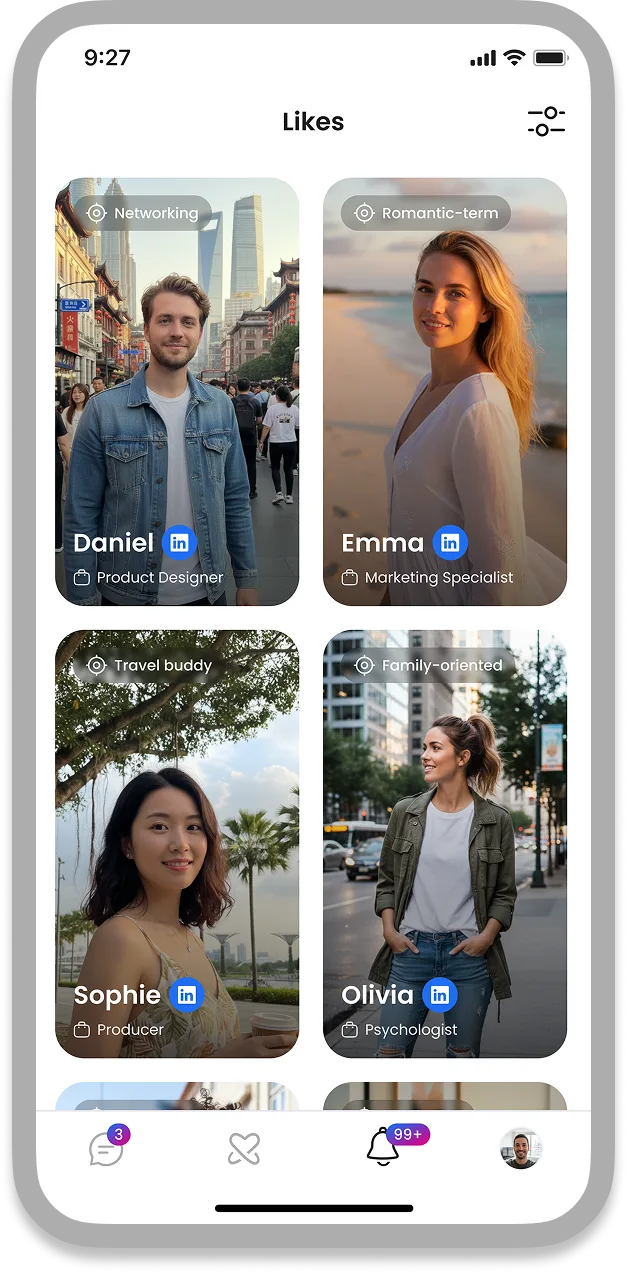This screenshot has height=1272, width=627.
Task: Switch to the messages tab
Action: click(x=106, y=1149)
